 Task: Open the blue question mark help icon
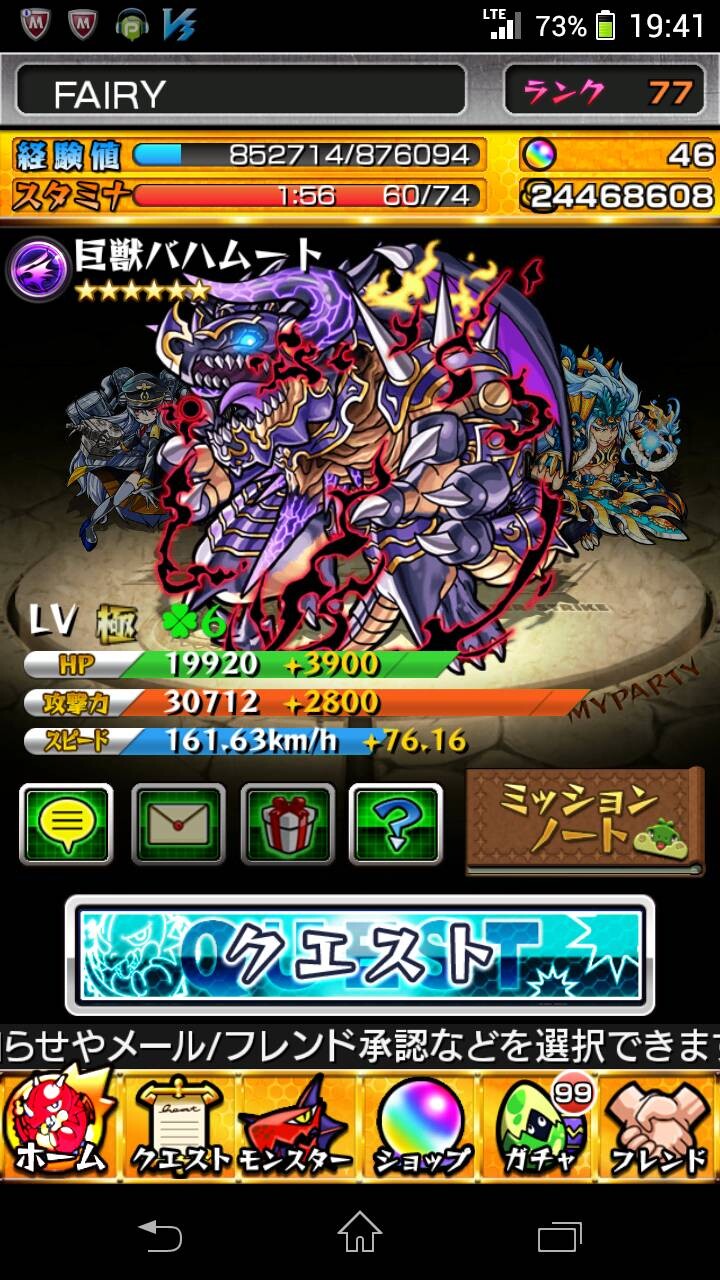(x=396, y=824)
